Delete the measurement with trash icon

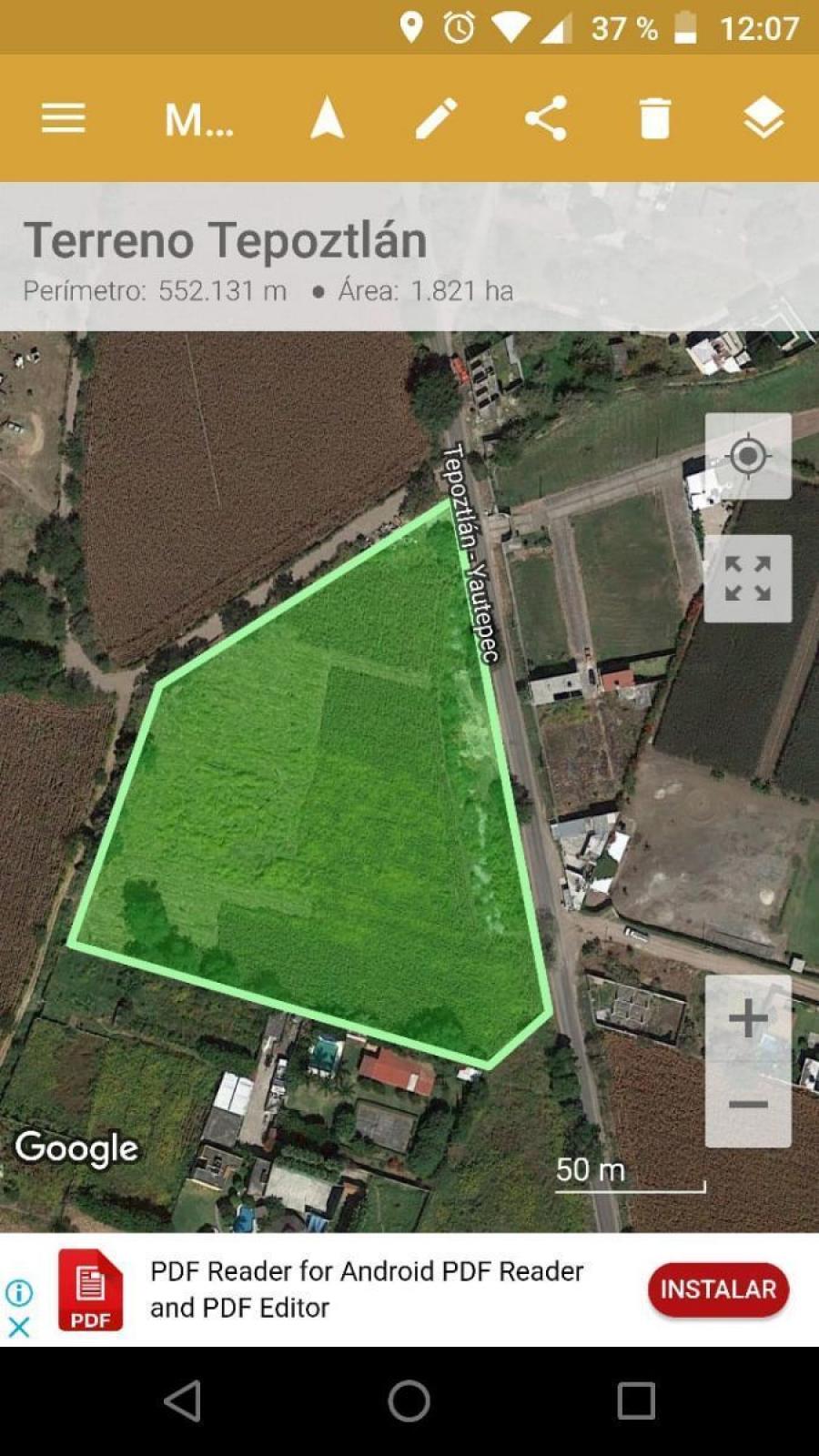tap(654, 118)
